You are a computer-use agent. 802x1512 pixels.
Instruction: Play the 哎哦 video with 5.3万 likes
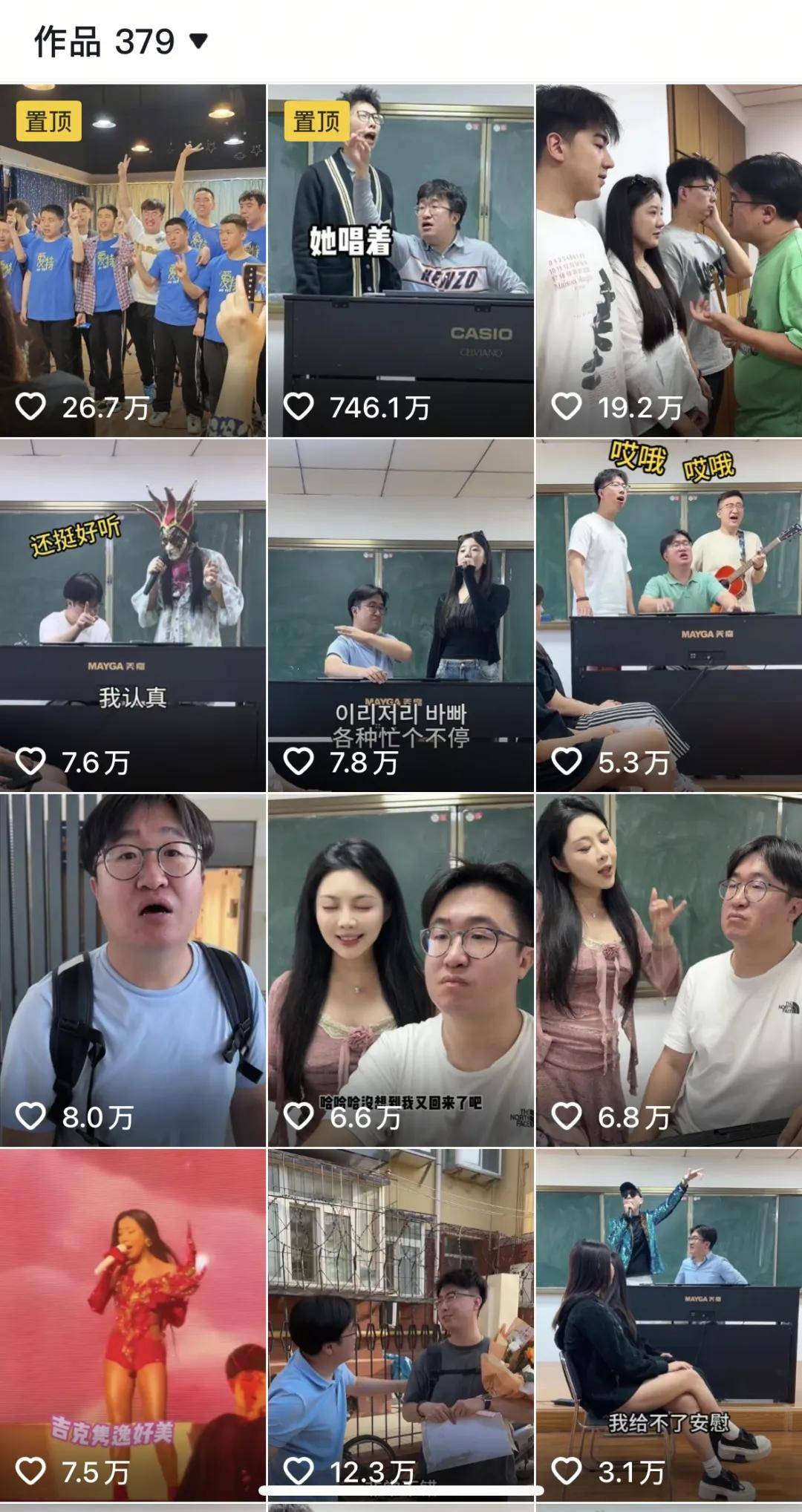click(x=668, y=615)
